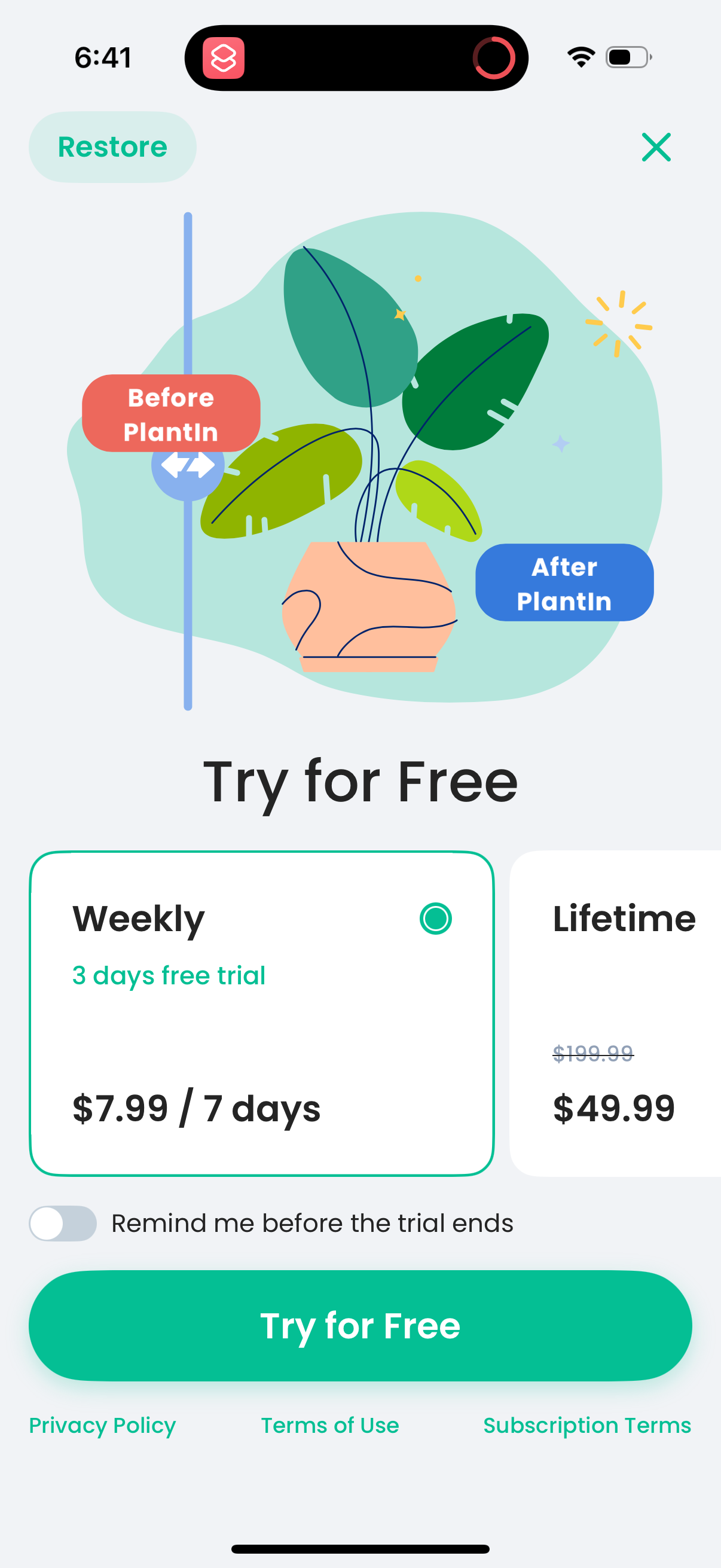Click the comparison slider arrows icon
The height and width of the screenshot is (1568, 721).
click(x=188, y=465)
